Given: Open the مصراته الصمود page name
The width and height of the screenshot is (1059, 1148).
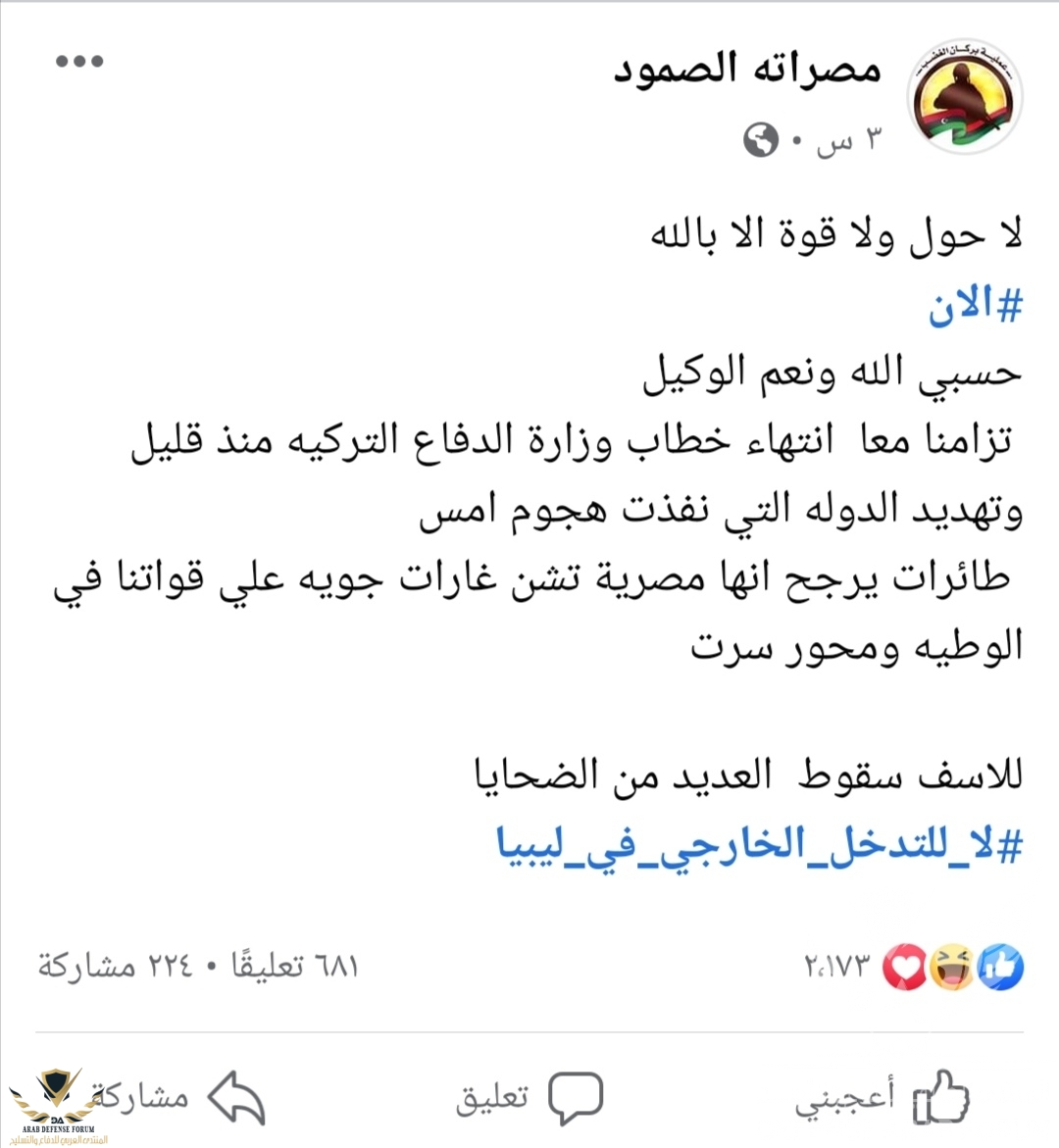Looking at the screenshot, I should click(x=747, y=69).
